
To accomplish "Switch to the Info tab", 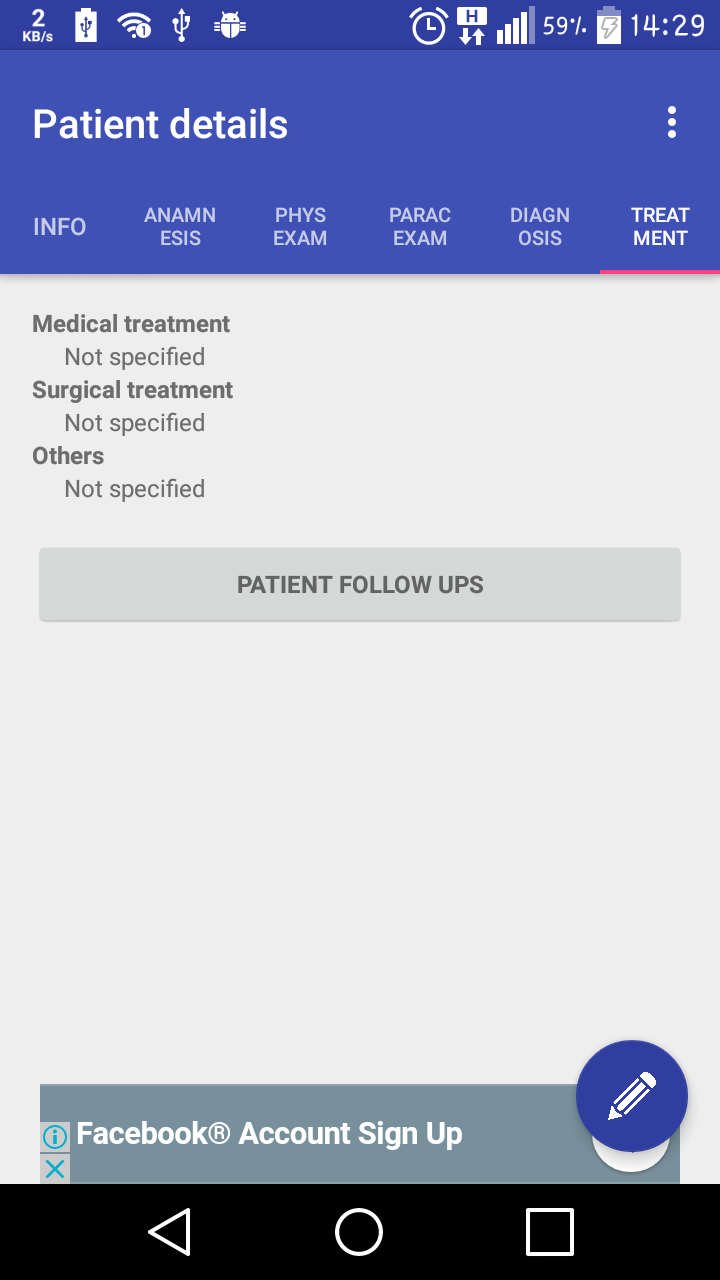I will click(60, 227).
